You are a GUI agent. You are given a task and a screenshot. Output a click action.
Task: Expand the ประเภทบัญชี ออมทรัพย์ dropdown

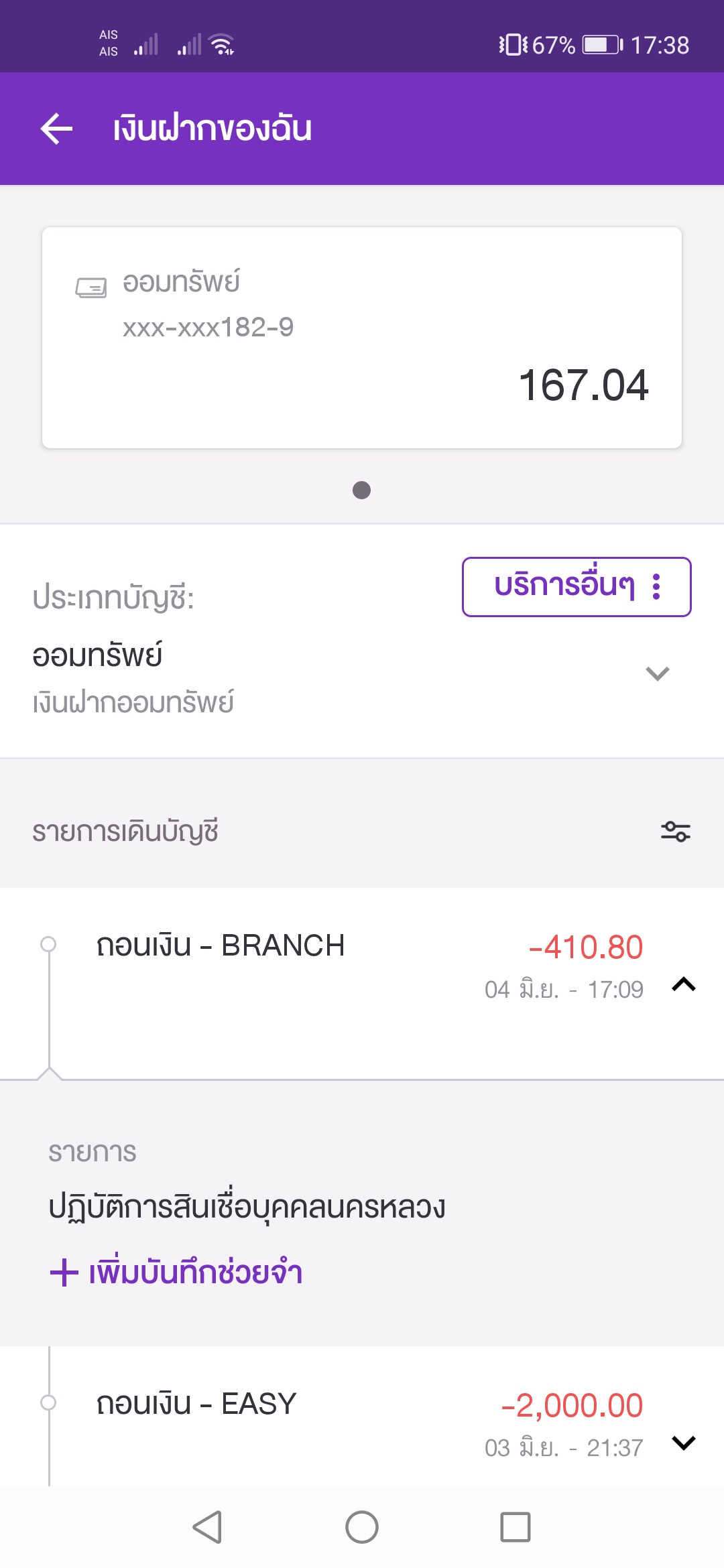pyautogui.click(x=657, y=673)
